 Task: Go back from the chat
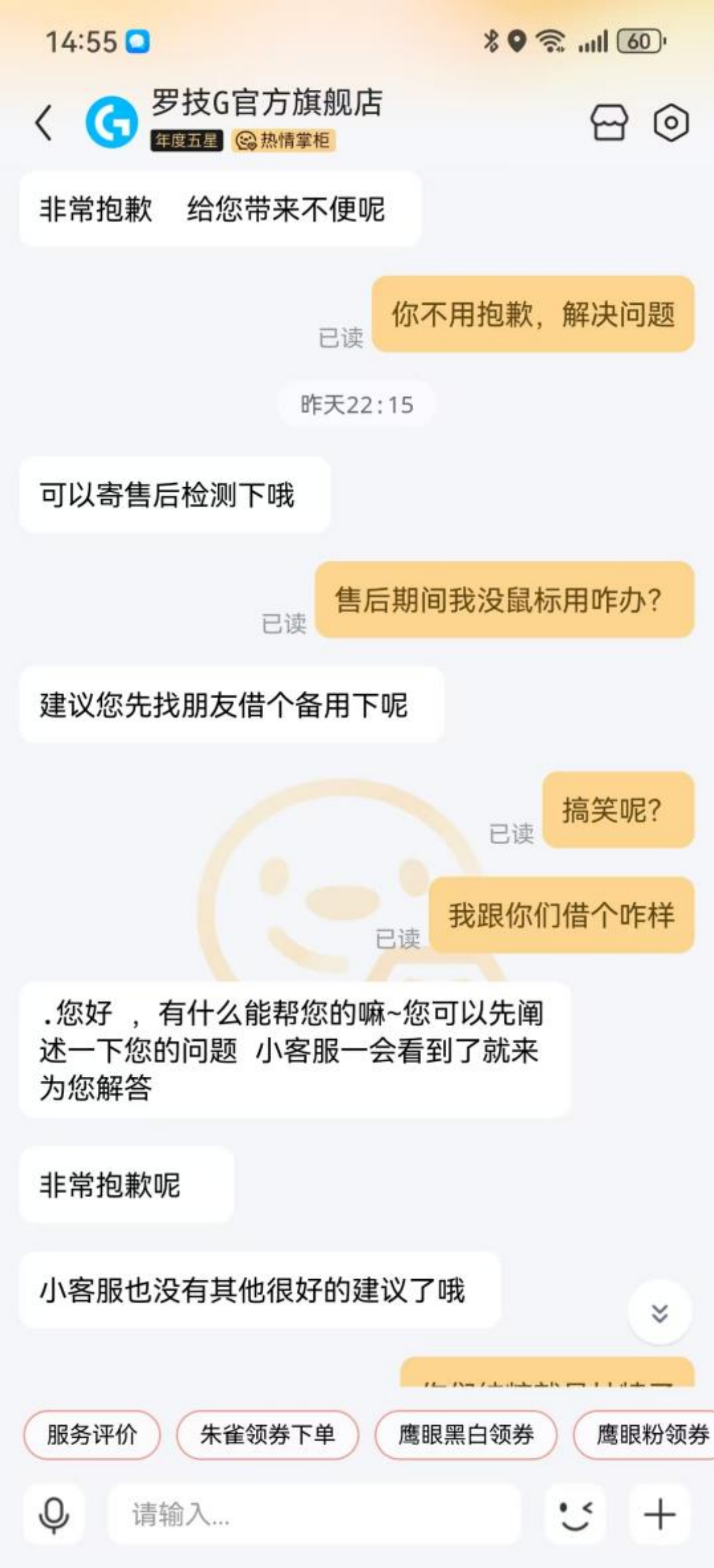click(x=44, y=123)
